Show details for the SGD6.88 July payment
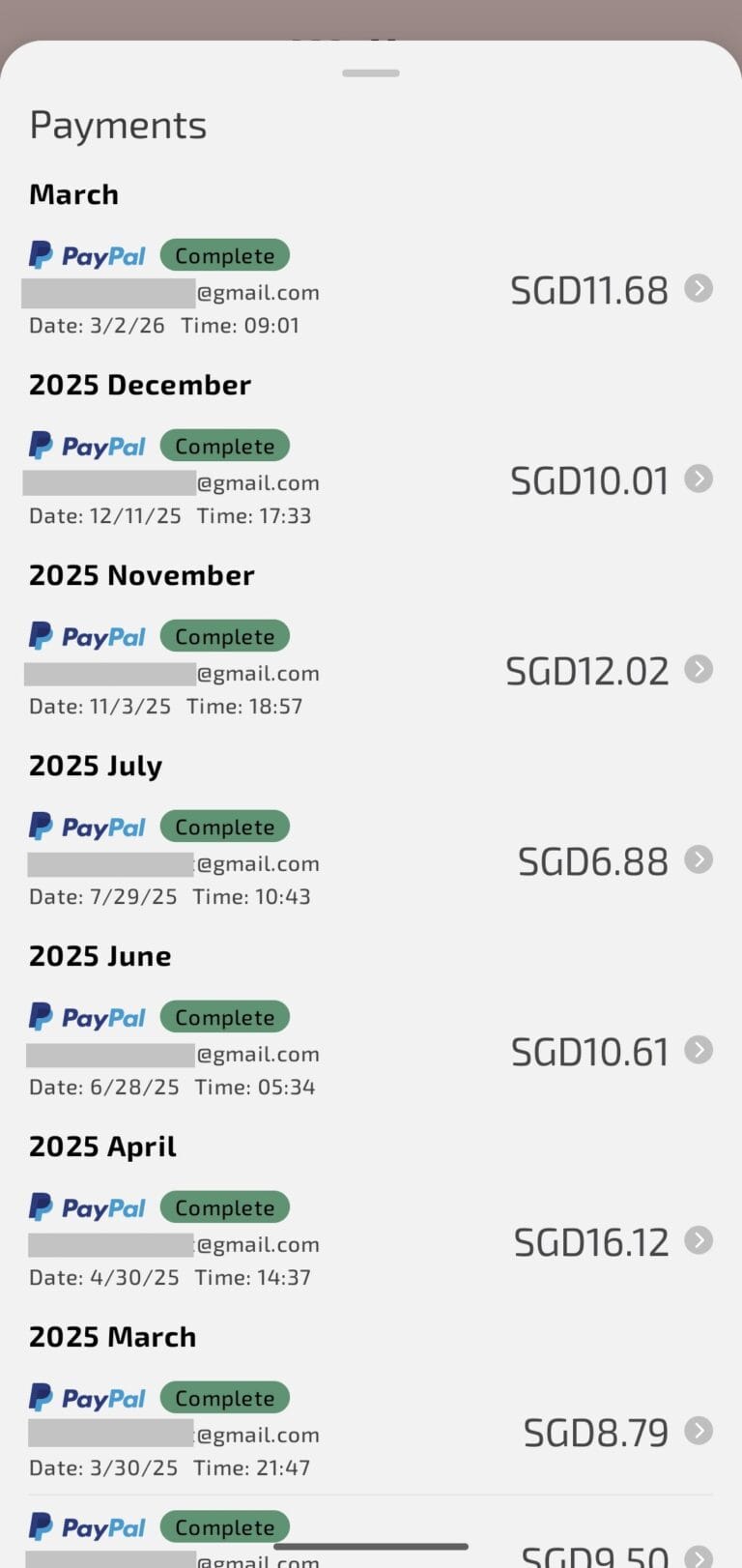The image size is (742, 1568). [x=699, y=859]
